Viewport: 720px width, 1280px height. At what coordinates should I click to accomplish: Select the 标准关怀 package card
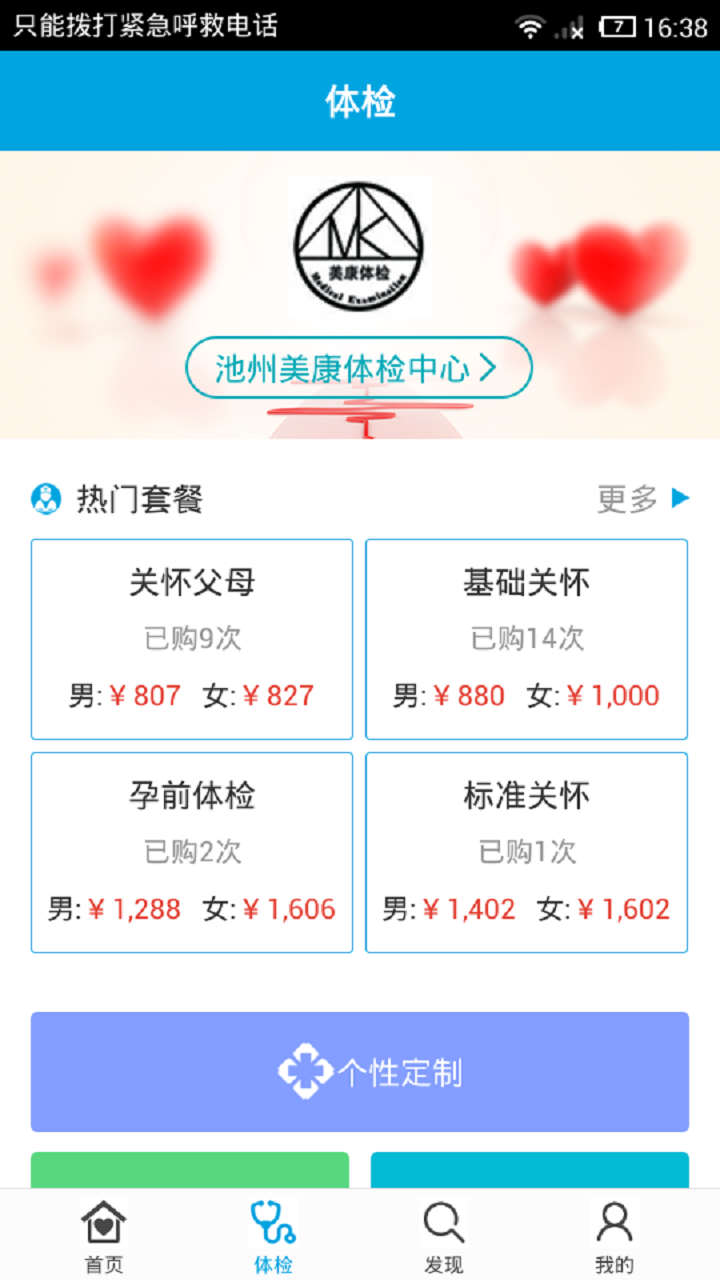click(526, 852)
